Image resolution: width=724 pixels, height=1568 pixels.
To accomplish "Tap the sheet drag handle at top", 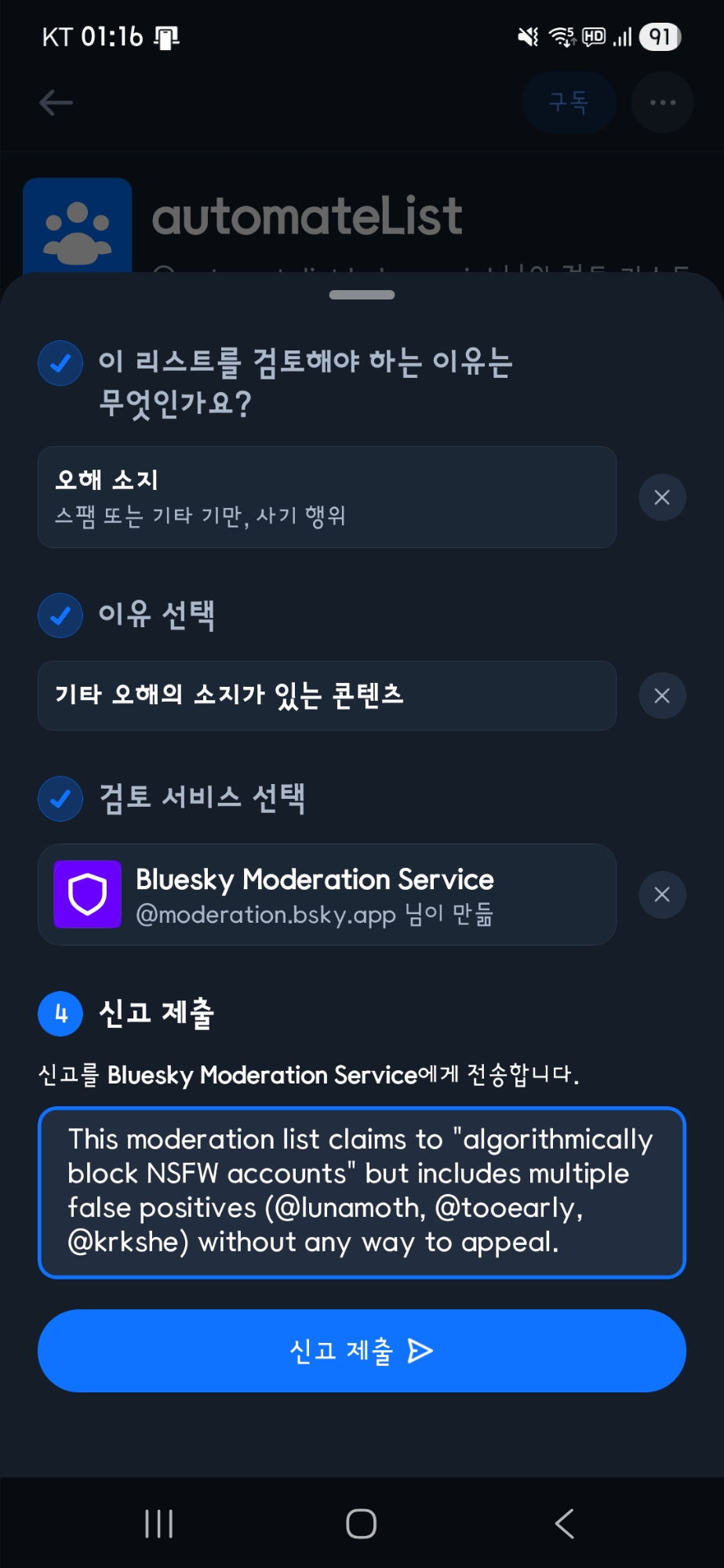I will tap(362, 296).
